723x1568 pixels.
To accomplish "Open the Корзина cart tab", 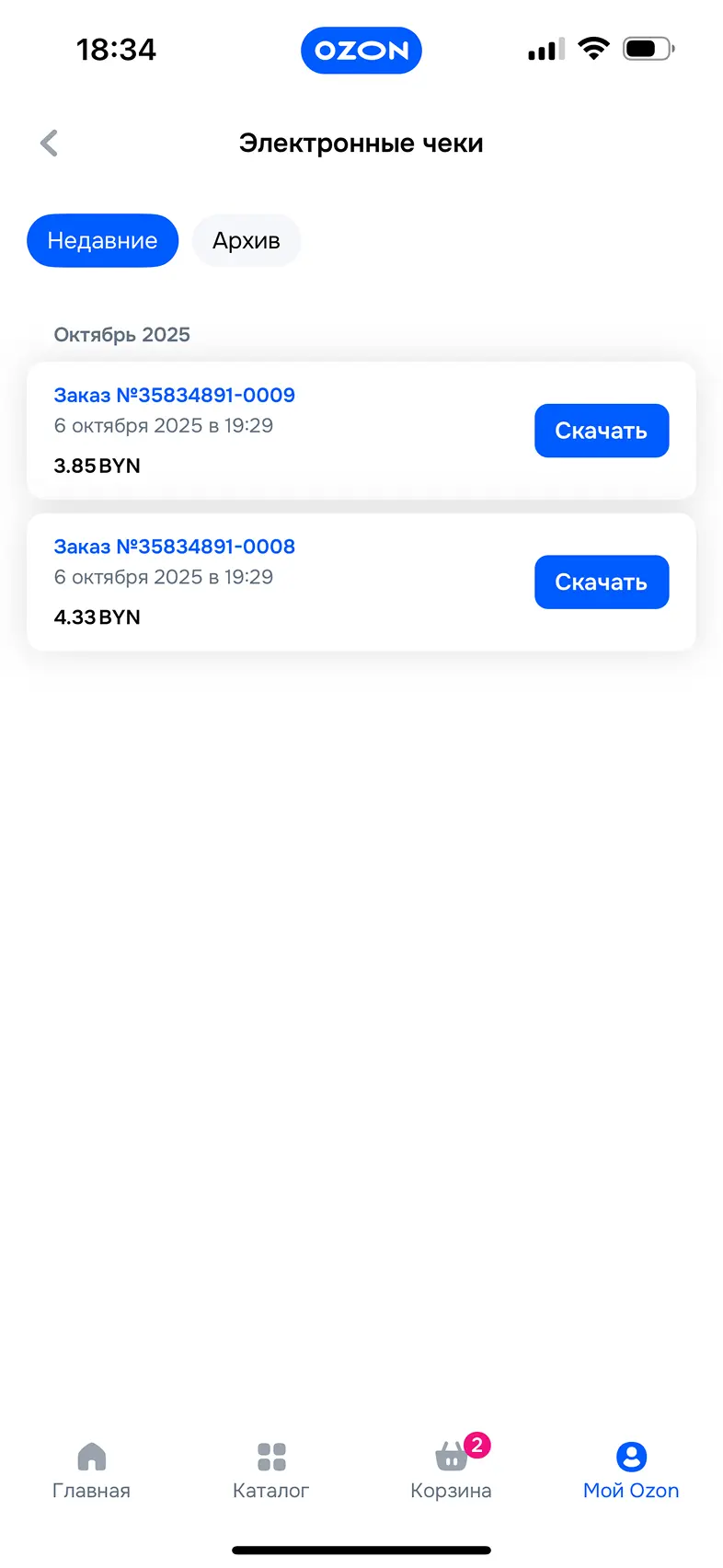I will point(451,1470).
